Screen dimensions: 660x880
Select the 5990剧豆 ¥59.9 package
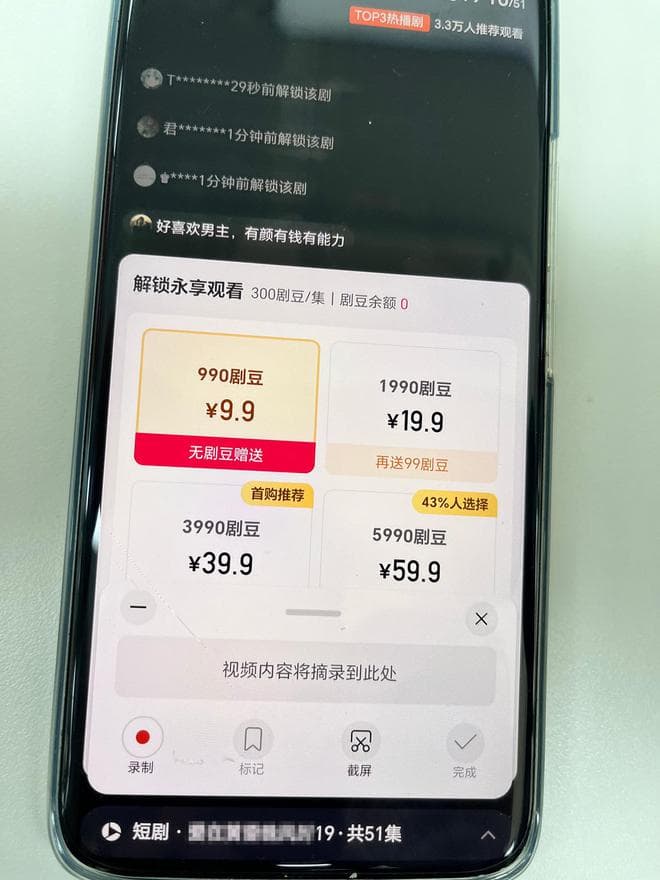coord(410,552)
